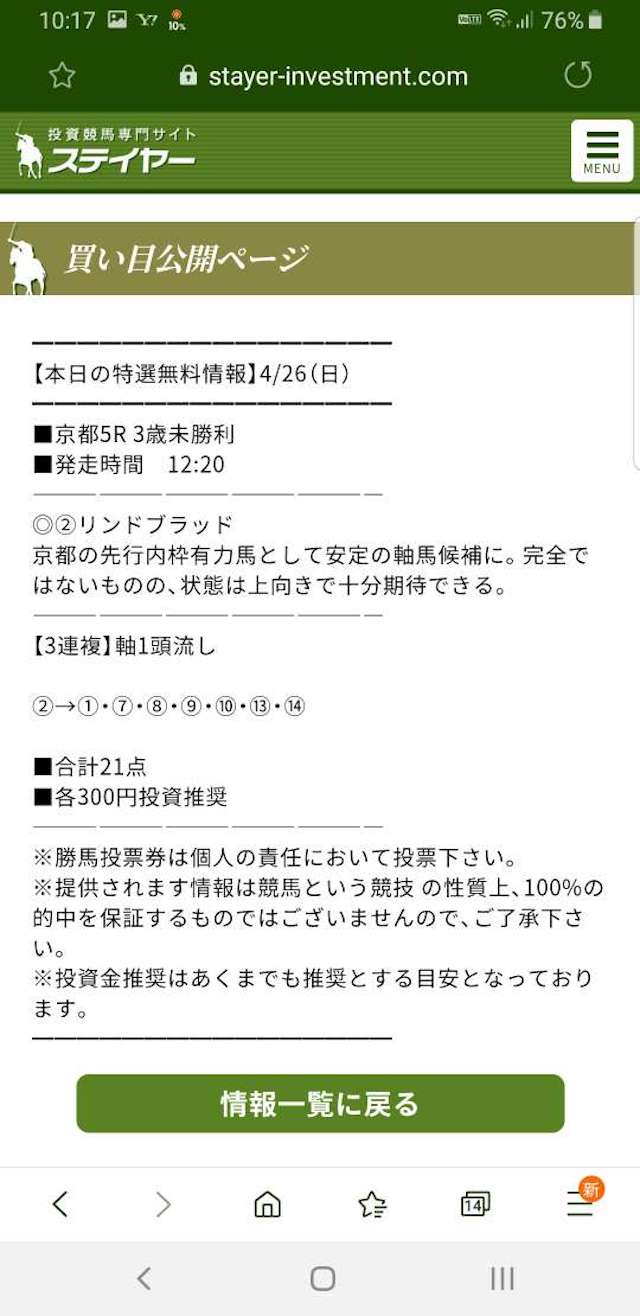Open the site MENU button
The width and height of the screenshot is (640, 1316).
[x=602, y=151]
